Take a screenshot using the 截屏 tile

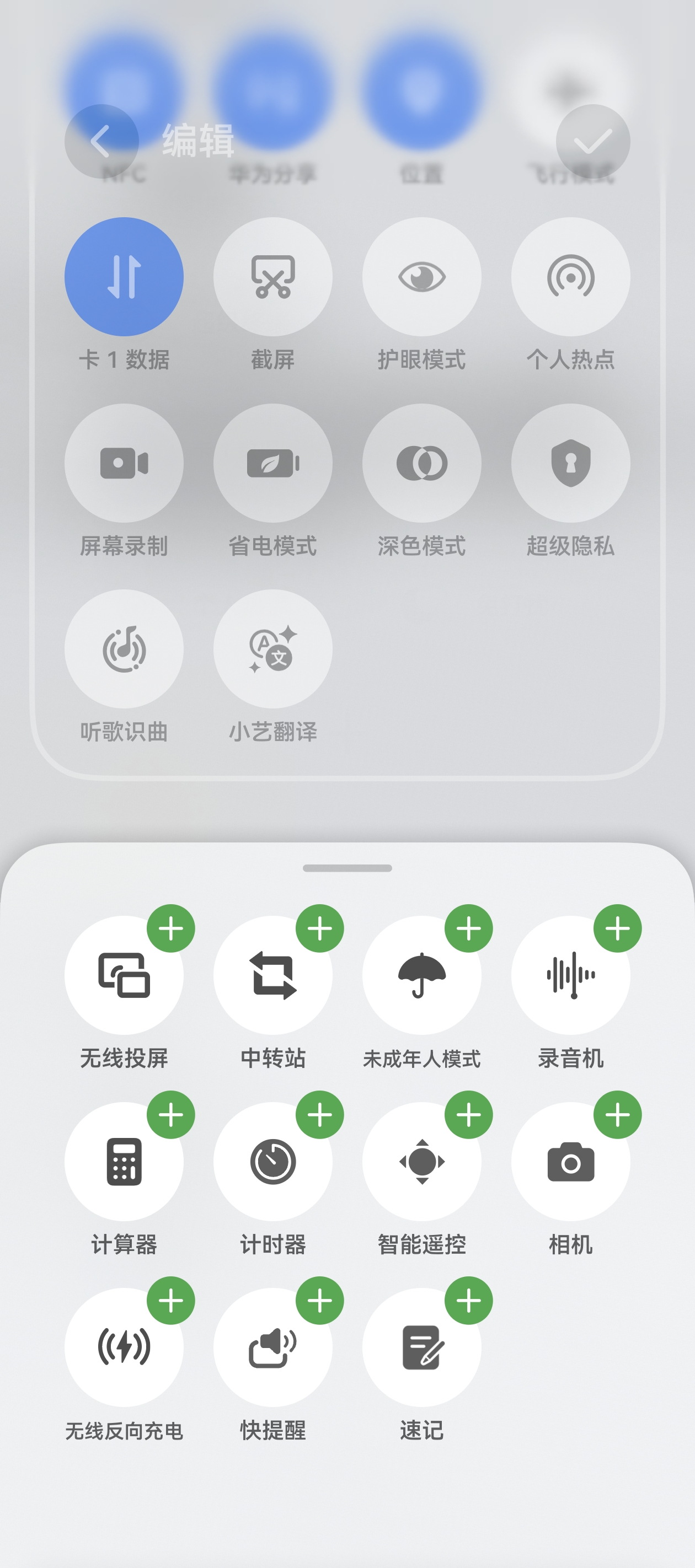(272, 277)
